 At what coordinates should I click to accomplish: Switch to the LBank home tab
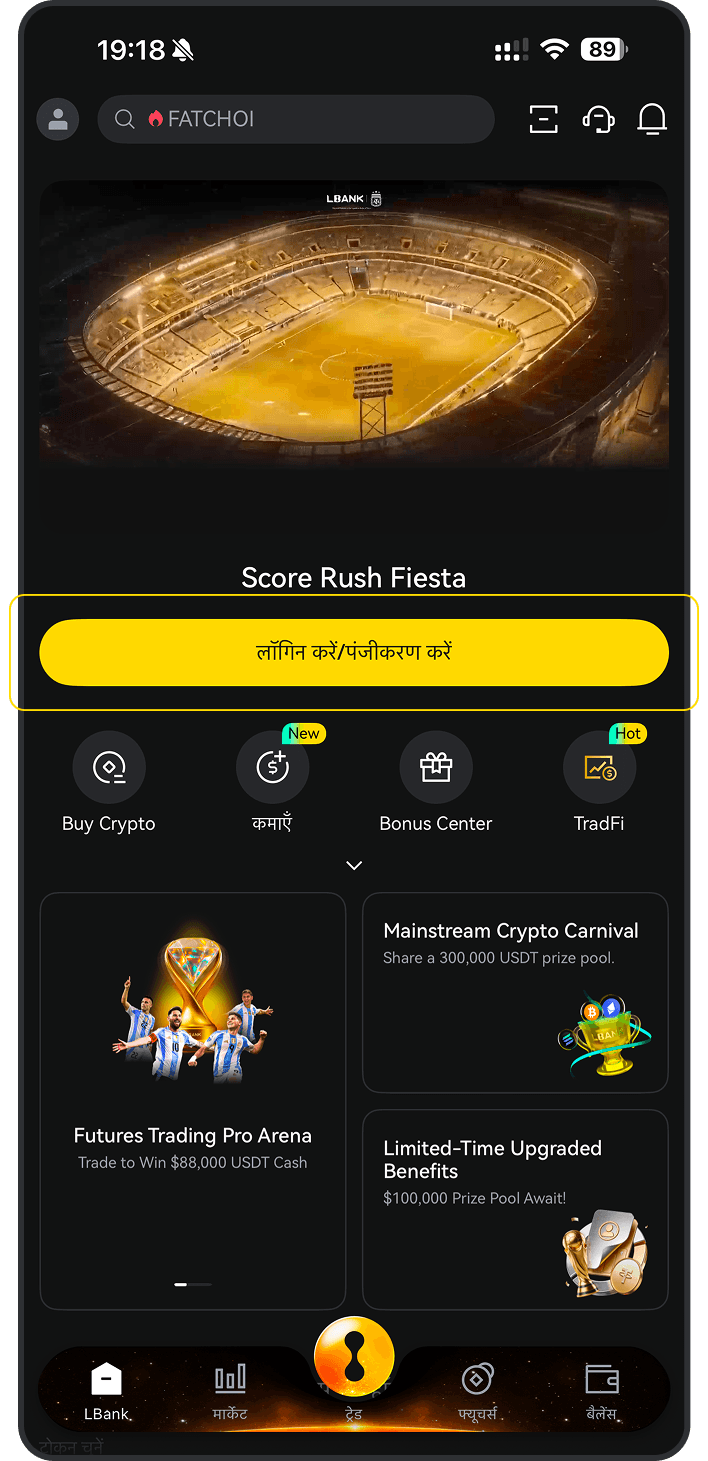[x=106, y=1392]
